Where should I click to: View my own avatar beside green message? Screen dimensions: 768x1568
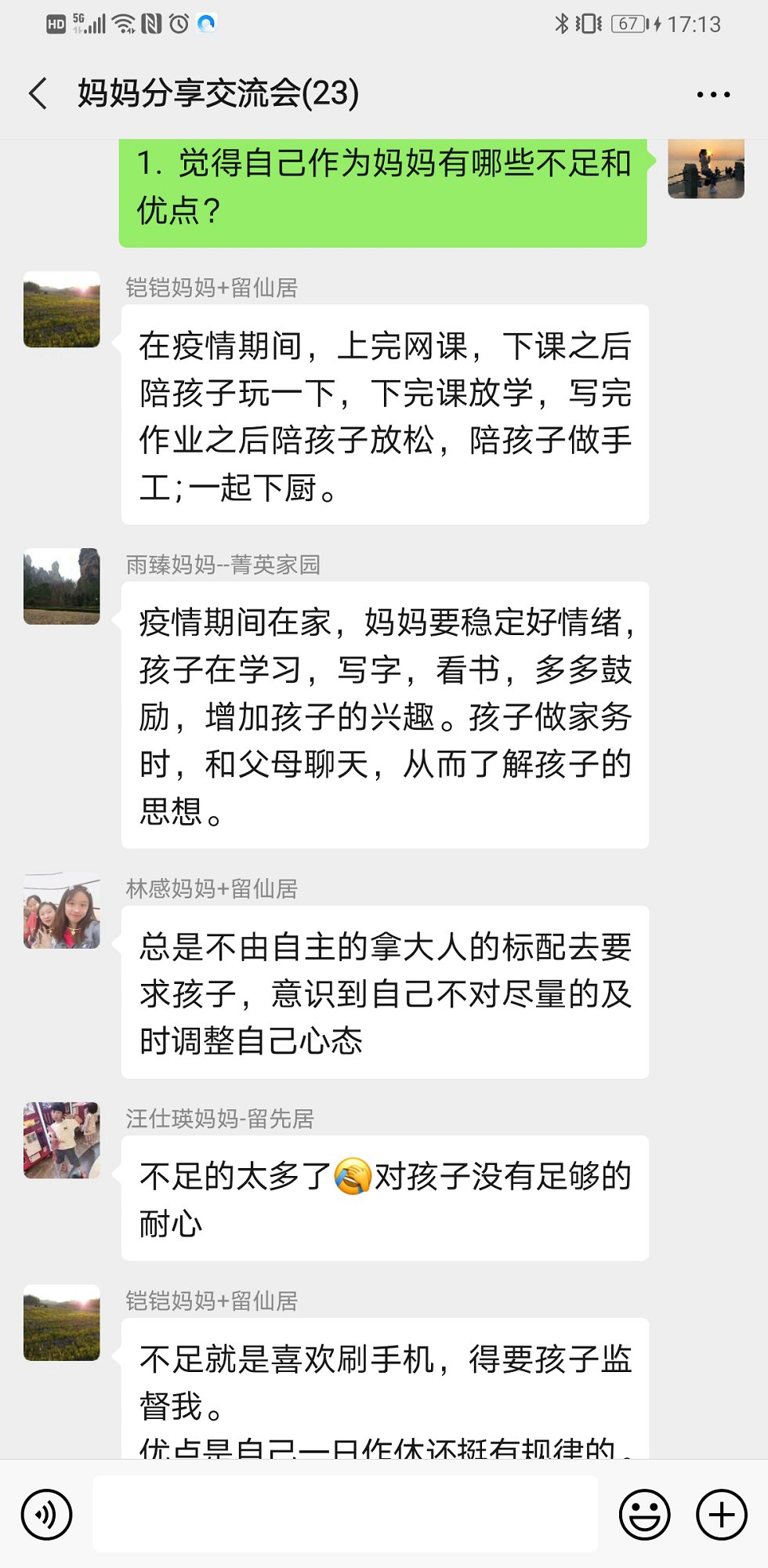[x=705, y=169]
